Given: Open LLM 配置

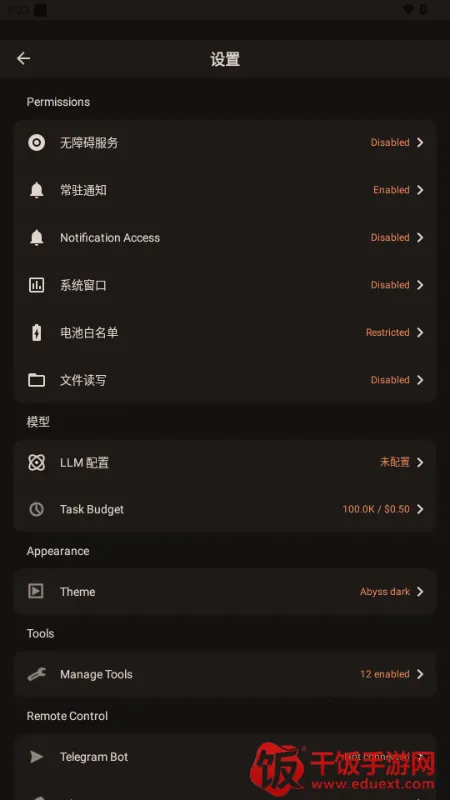Looking at the screenshot, I should coord(225,463).
